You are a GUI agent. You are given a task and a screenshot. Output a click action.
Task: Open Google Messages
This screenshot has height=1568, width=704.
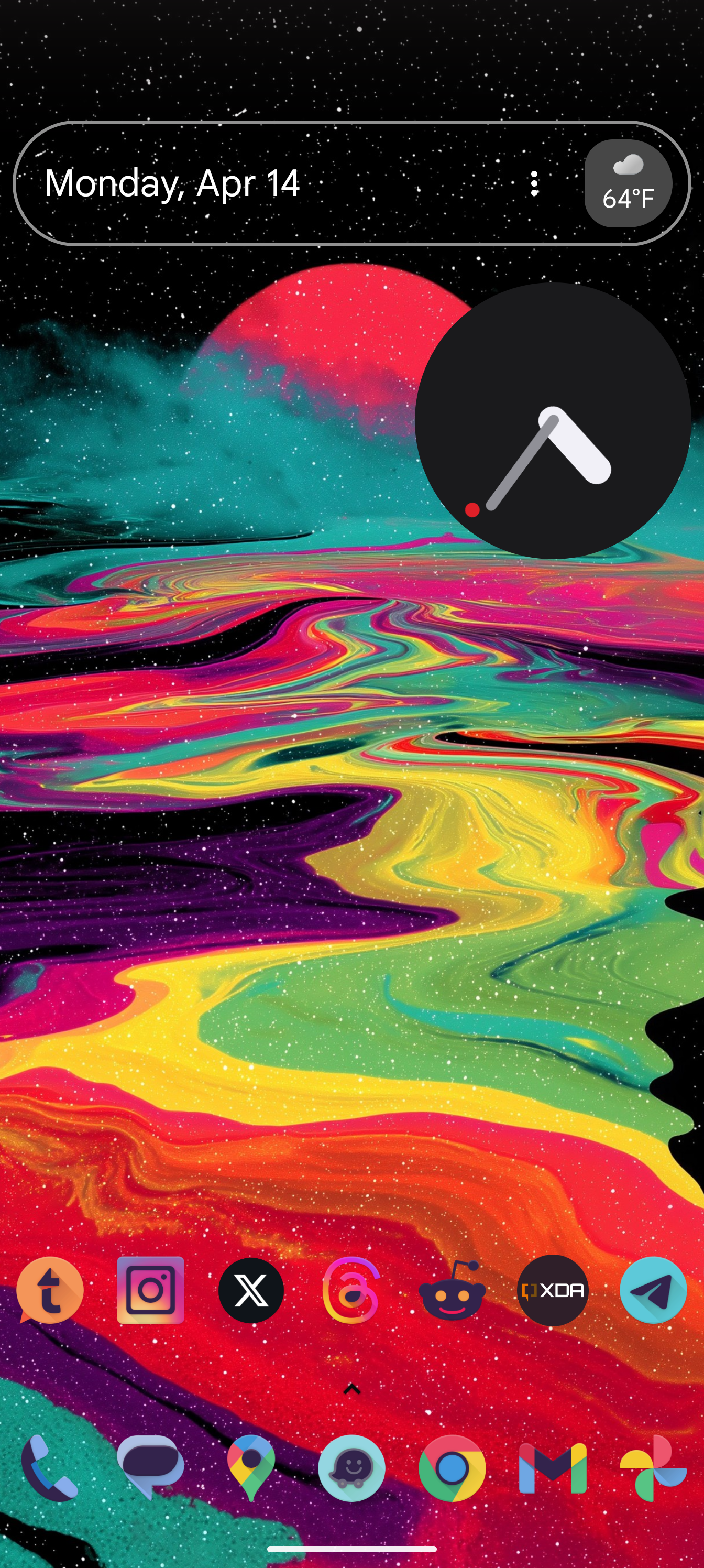[150, 1468]
